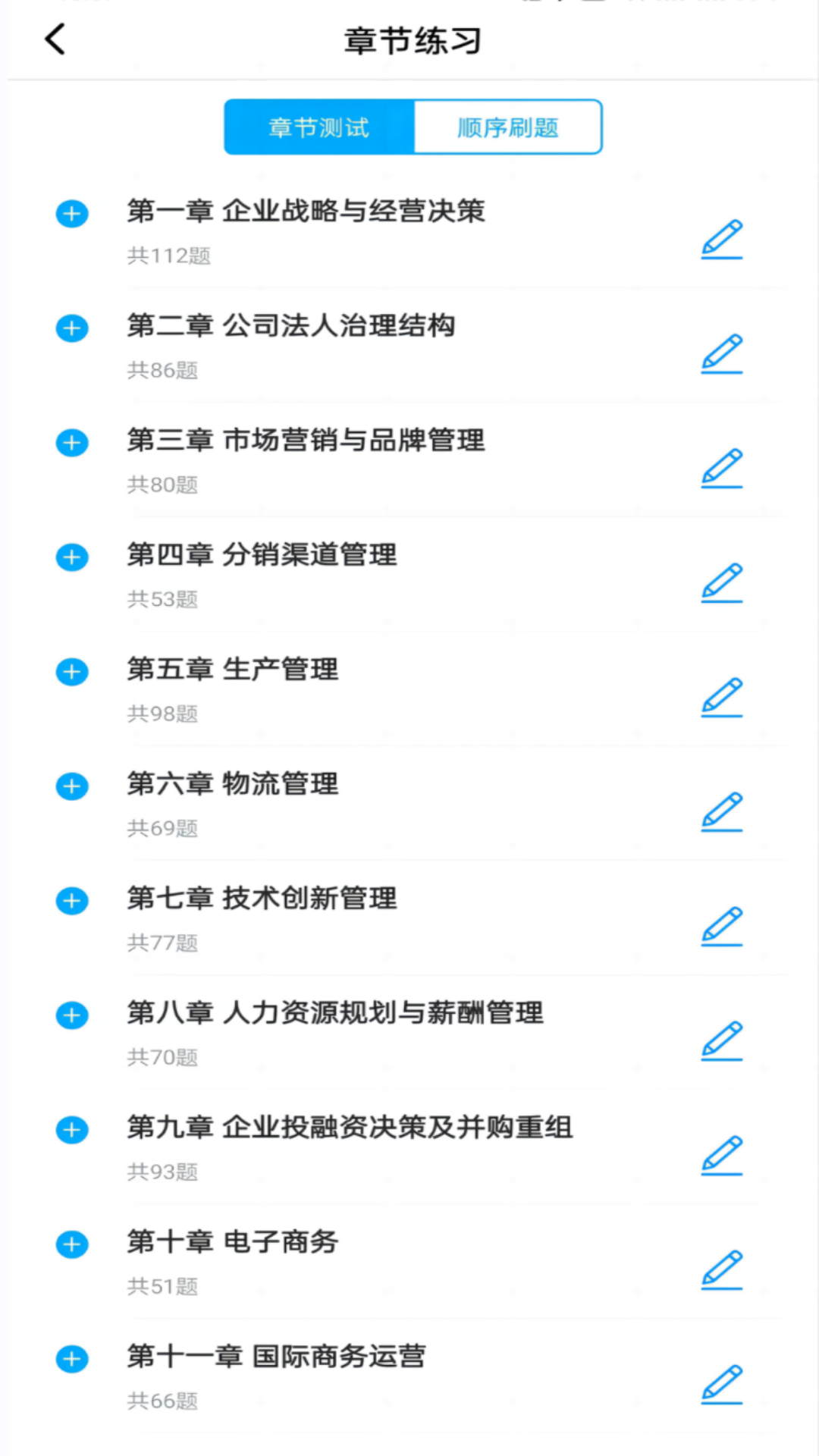Go back using the top-left arrow
This screenshot has width=819, height=1456.
click(x=54, y=38)
